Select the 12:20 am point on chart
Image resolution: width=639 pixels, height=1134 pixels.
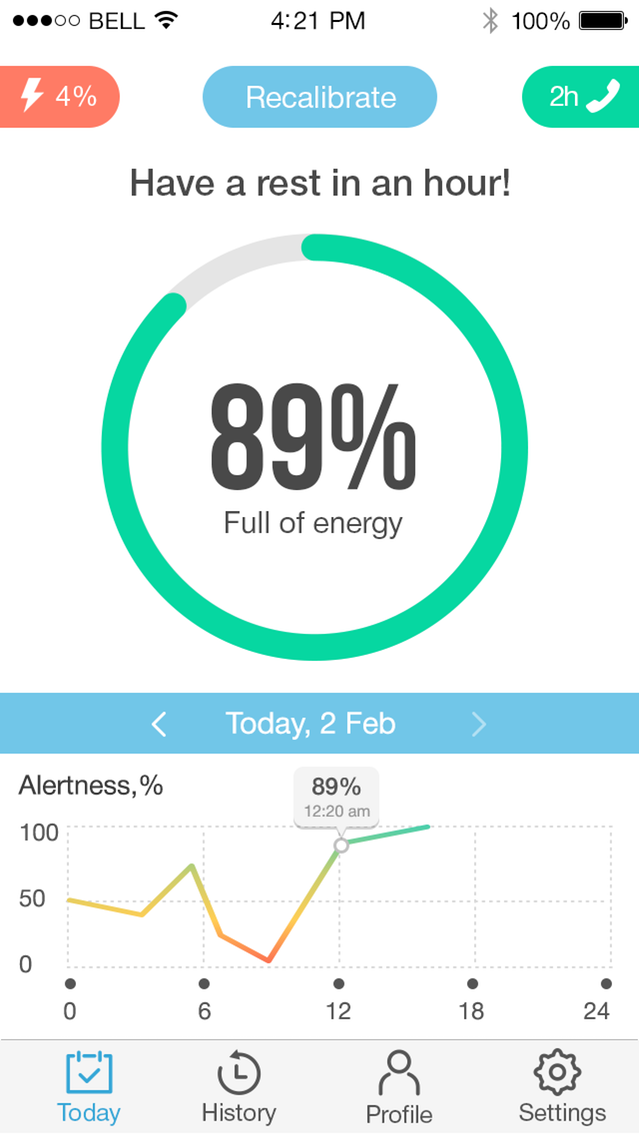(341, 845)
